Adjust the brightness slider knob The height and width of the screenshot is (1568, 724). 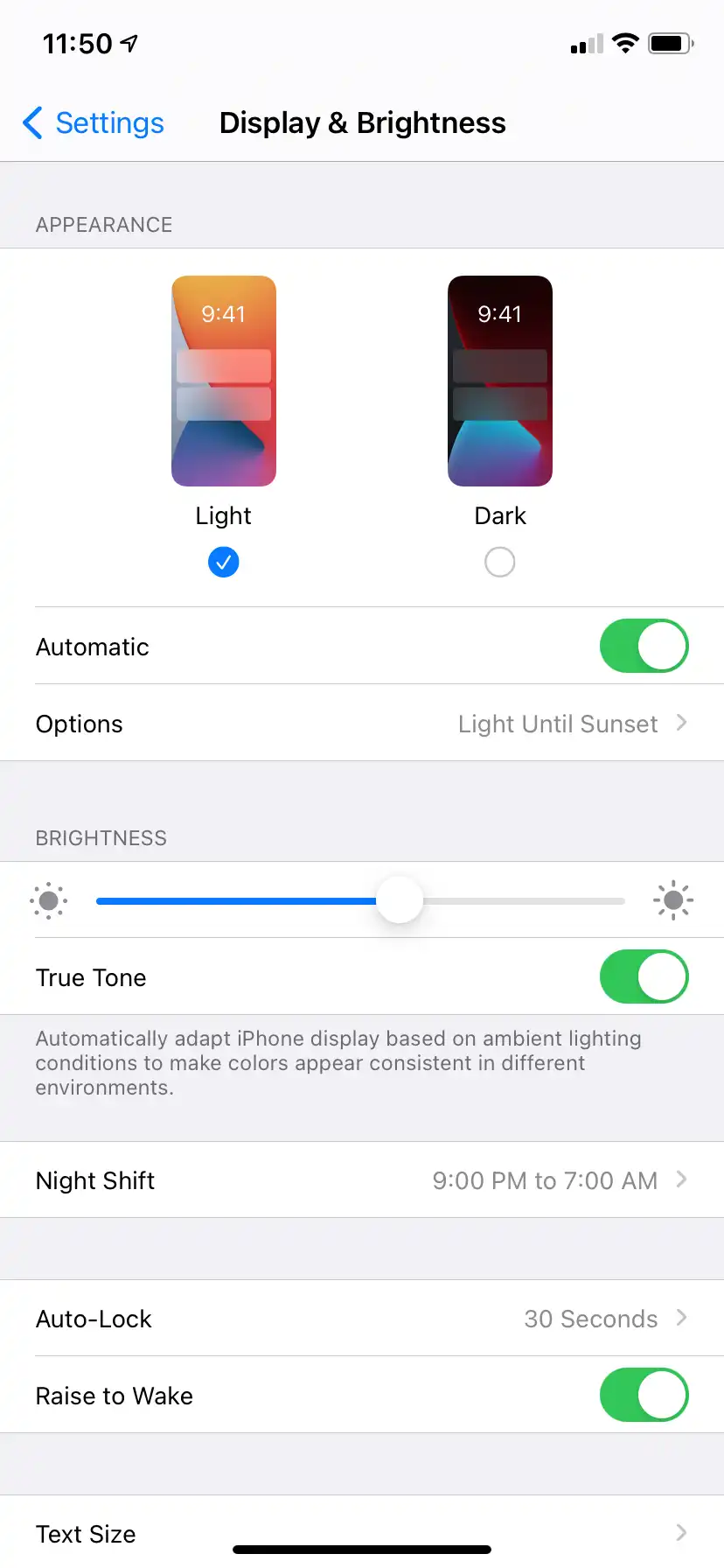(x=399, y=900)
